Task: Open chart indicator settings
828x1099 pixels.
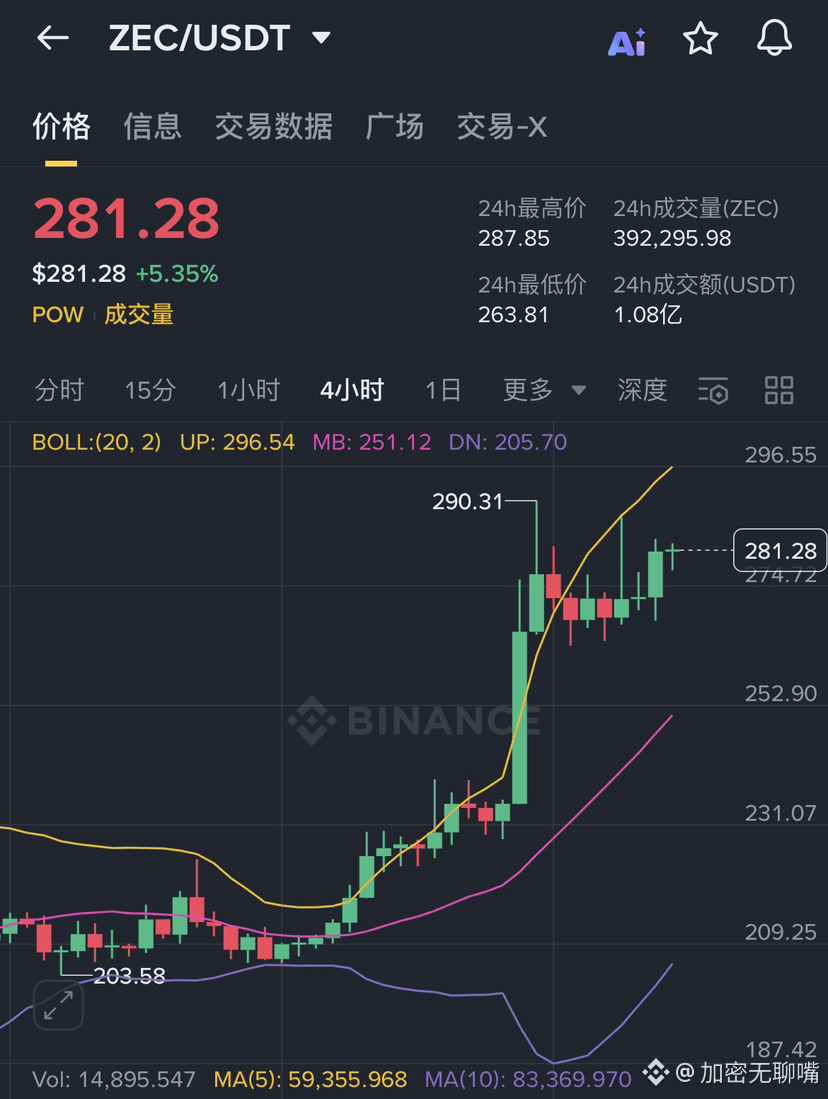Action: point(713,391)
